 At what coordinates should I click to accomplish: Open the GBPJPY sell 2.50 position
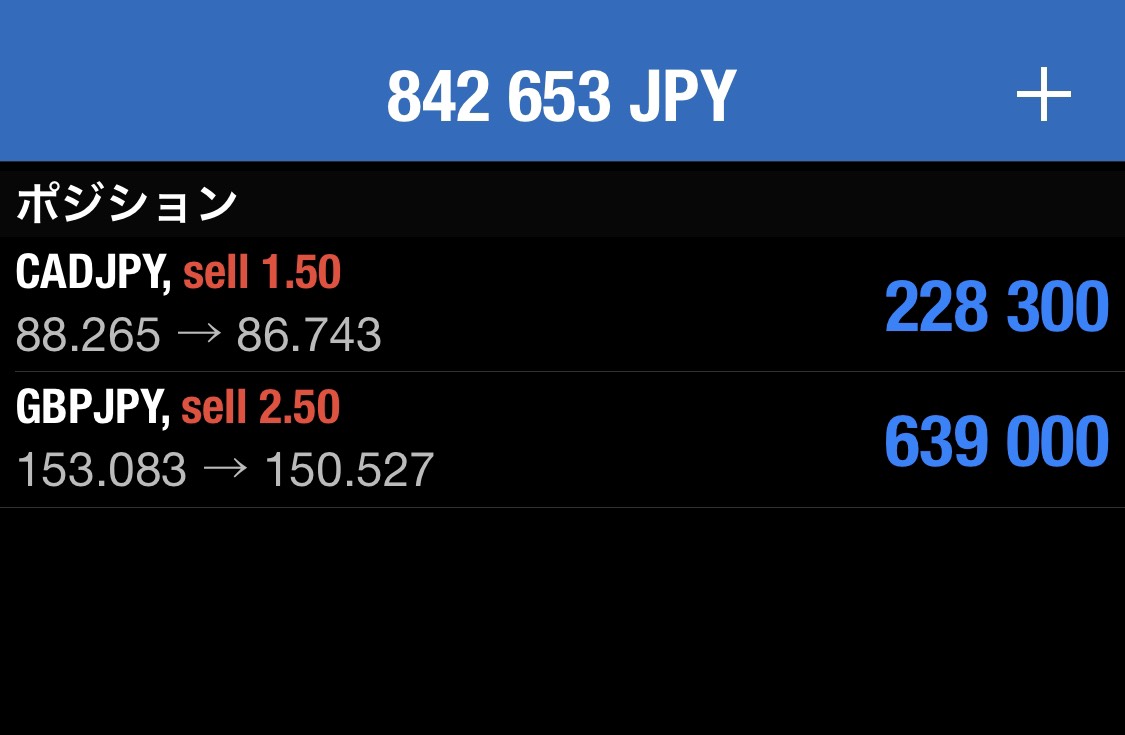point(560,440)
